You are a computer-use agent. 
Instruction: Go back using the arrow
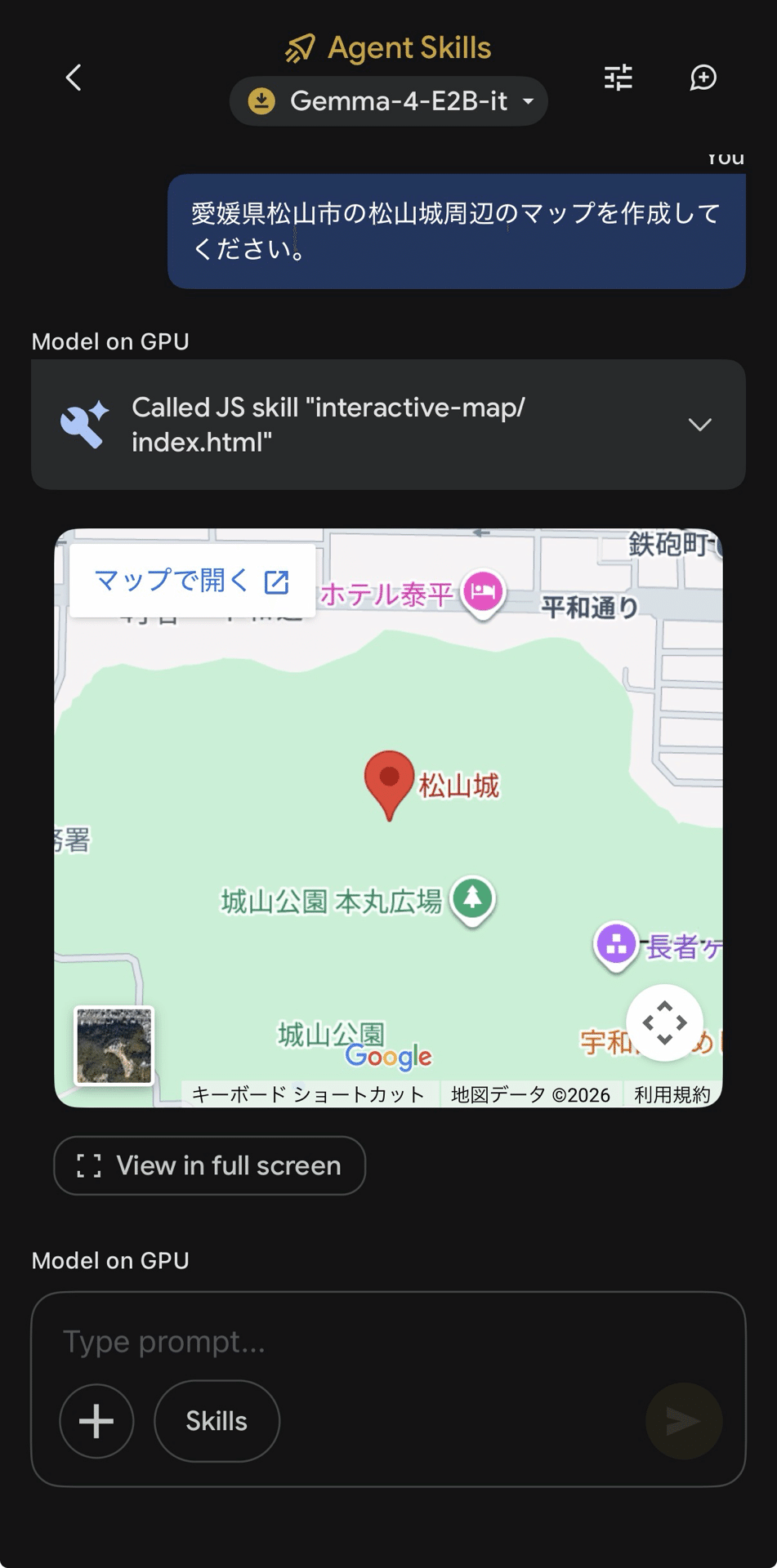74,78
